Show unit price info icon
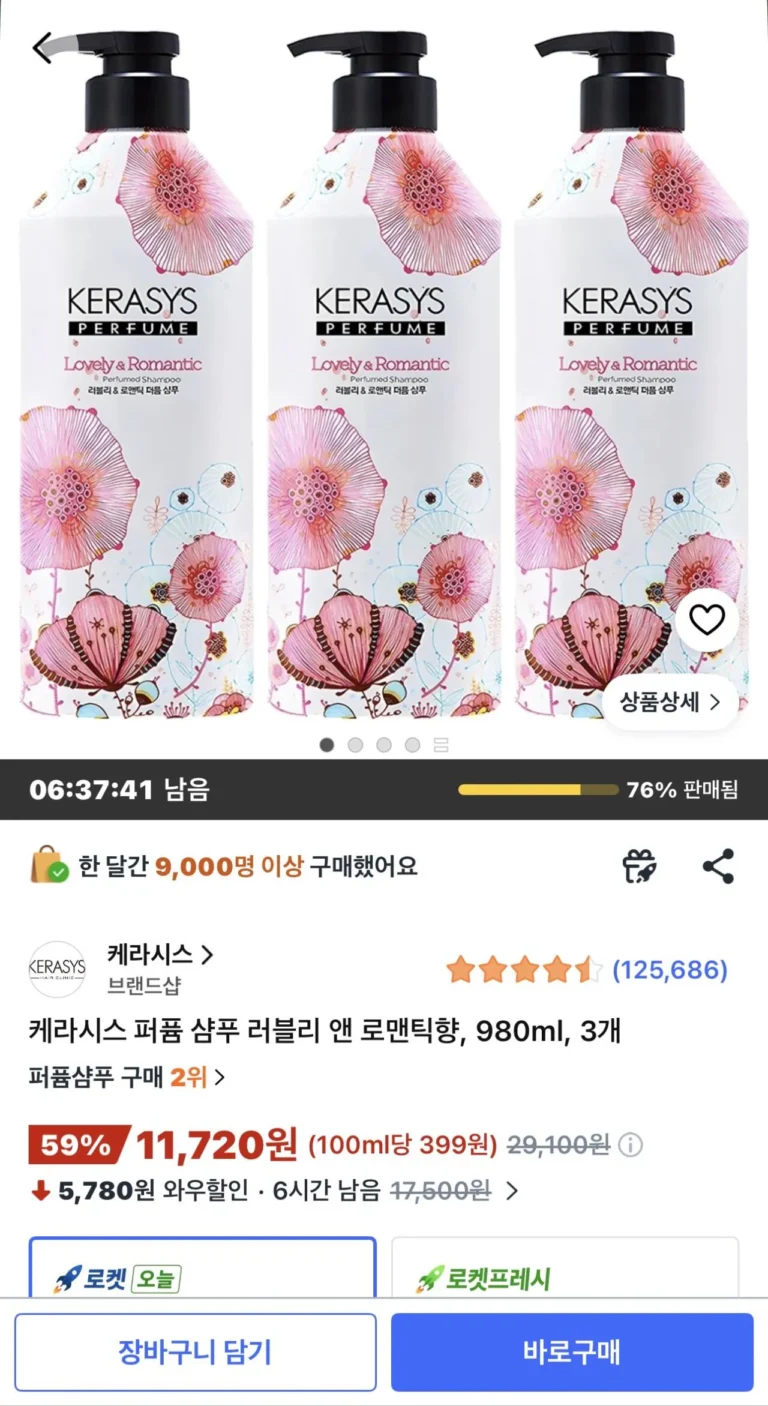Image resolution: width=768 pixels, height=1406 pixels. (630, 1145)
